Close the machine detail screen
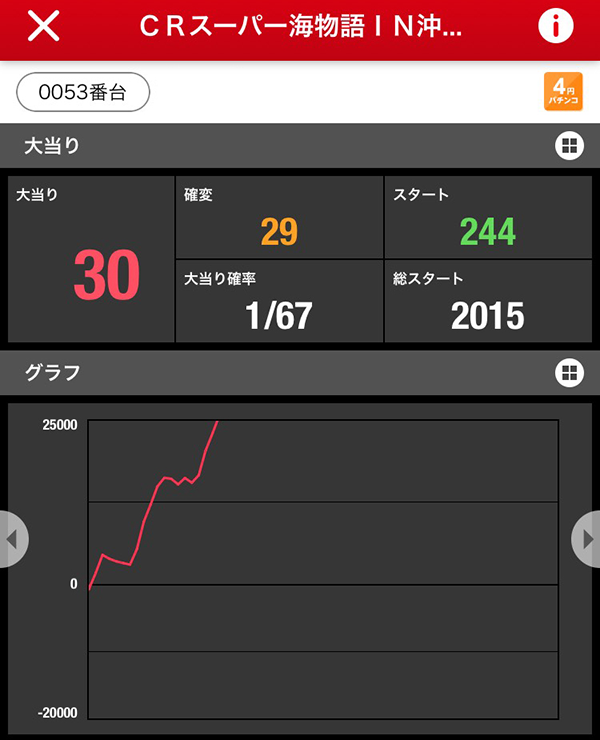This screenshot has width=600, height=740. (x=43, y=27)
